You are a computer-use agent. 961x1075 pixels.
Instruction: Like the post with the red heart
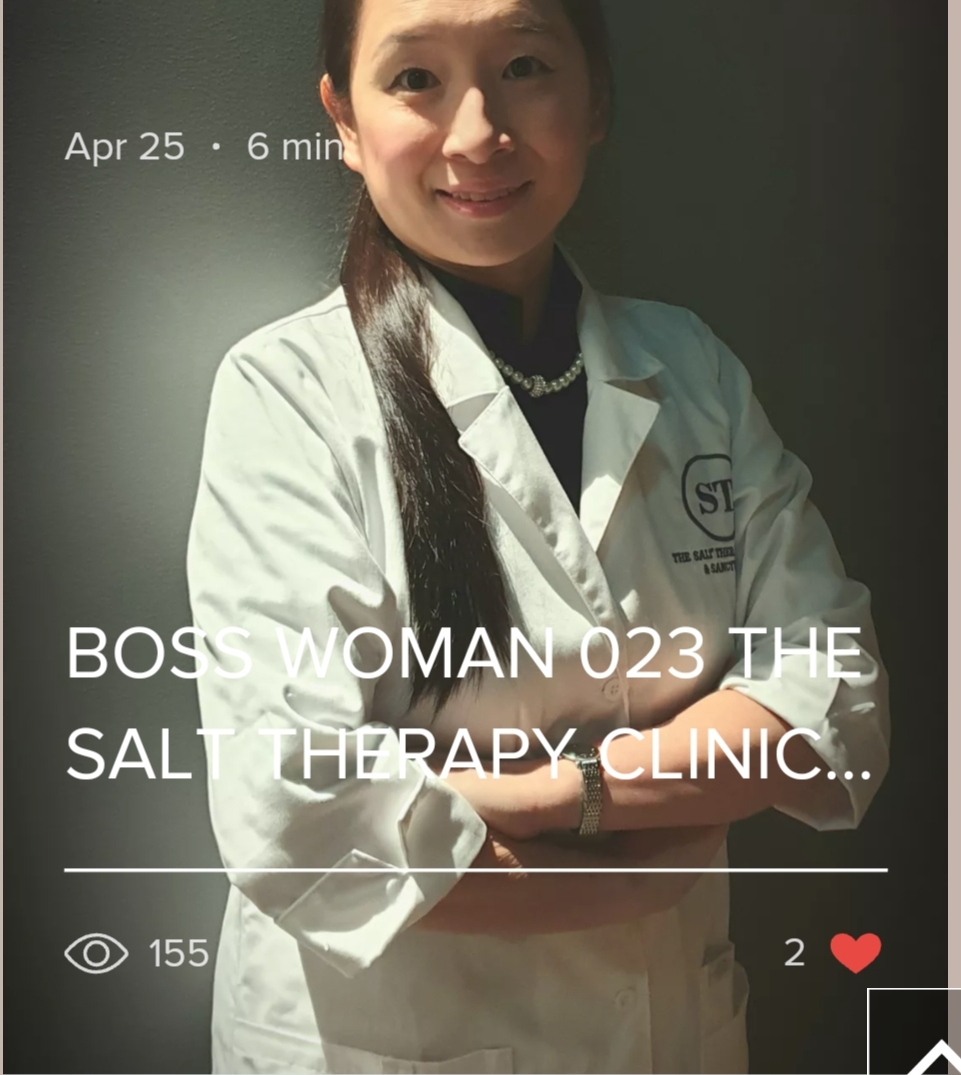click(856, 952)
